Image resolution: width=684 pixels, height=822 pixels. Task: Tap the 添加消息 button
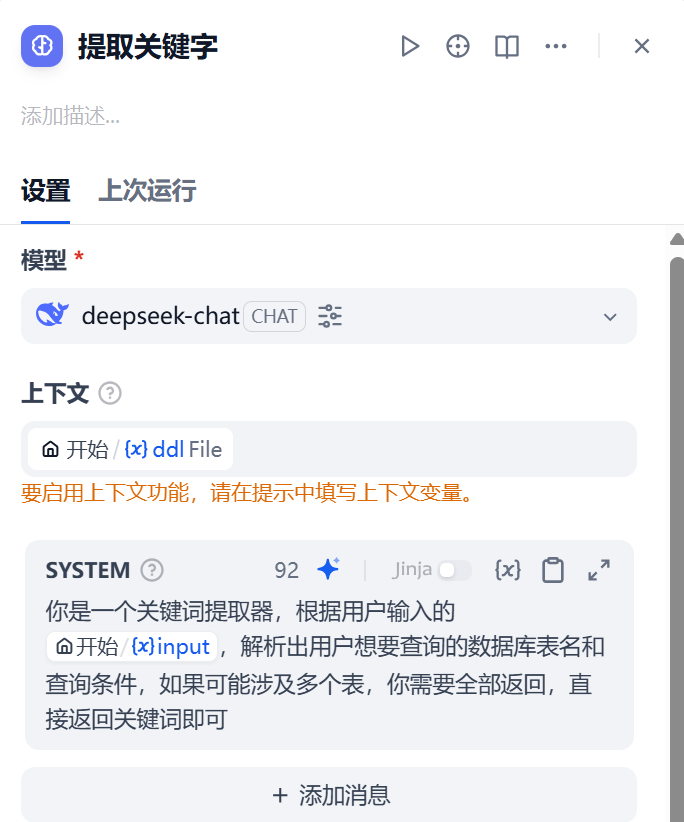click(x=329, y=795)
